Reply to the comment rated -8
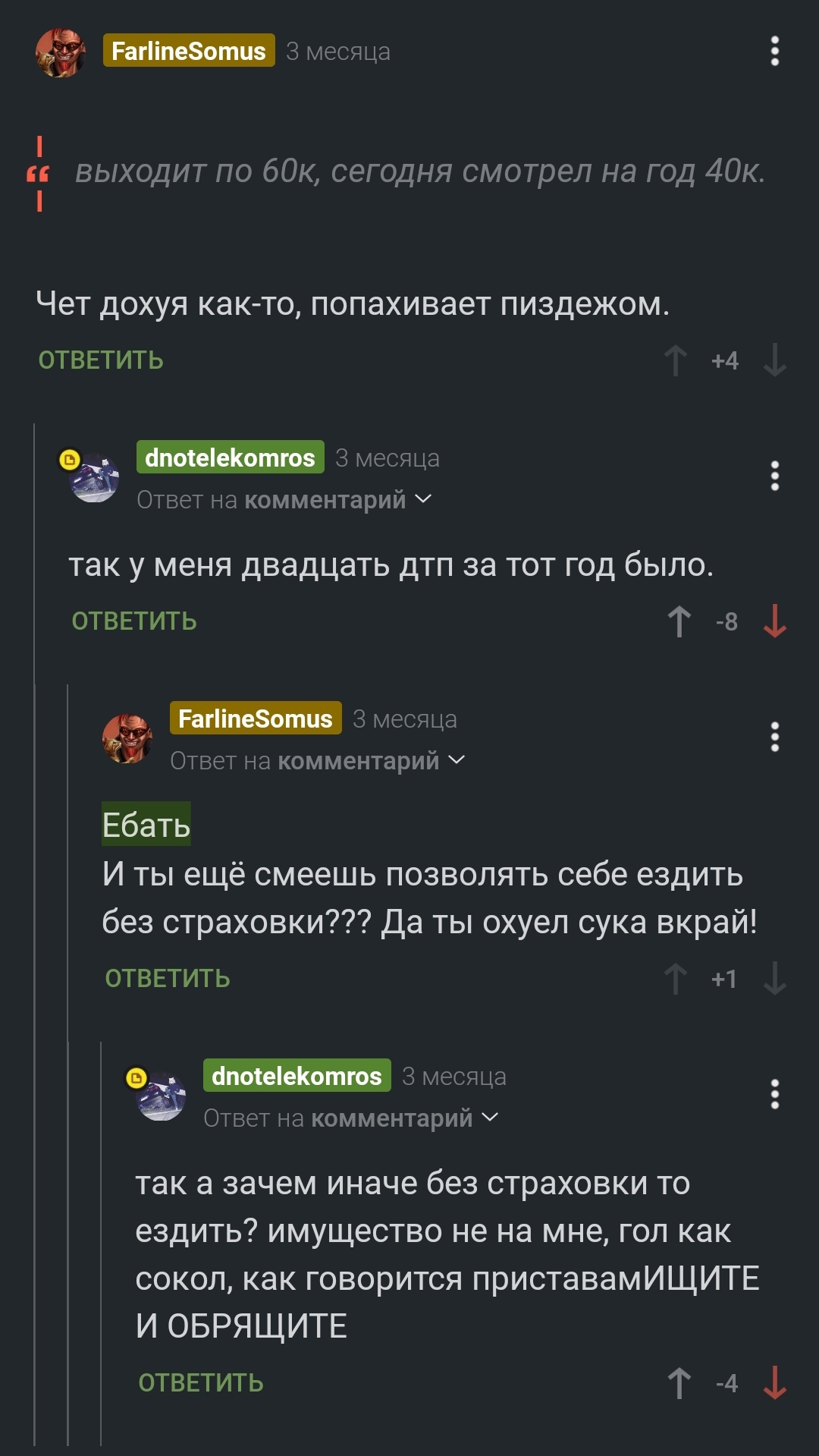 (134, 621)
